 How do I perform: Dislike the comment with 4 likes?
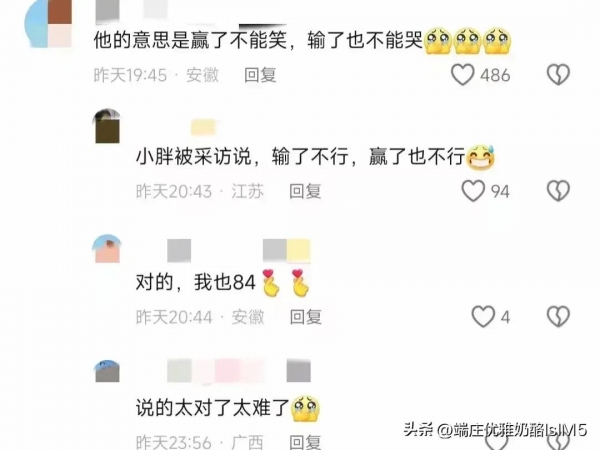click(x=558, y=317)
